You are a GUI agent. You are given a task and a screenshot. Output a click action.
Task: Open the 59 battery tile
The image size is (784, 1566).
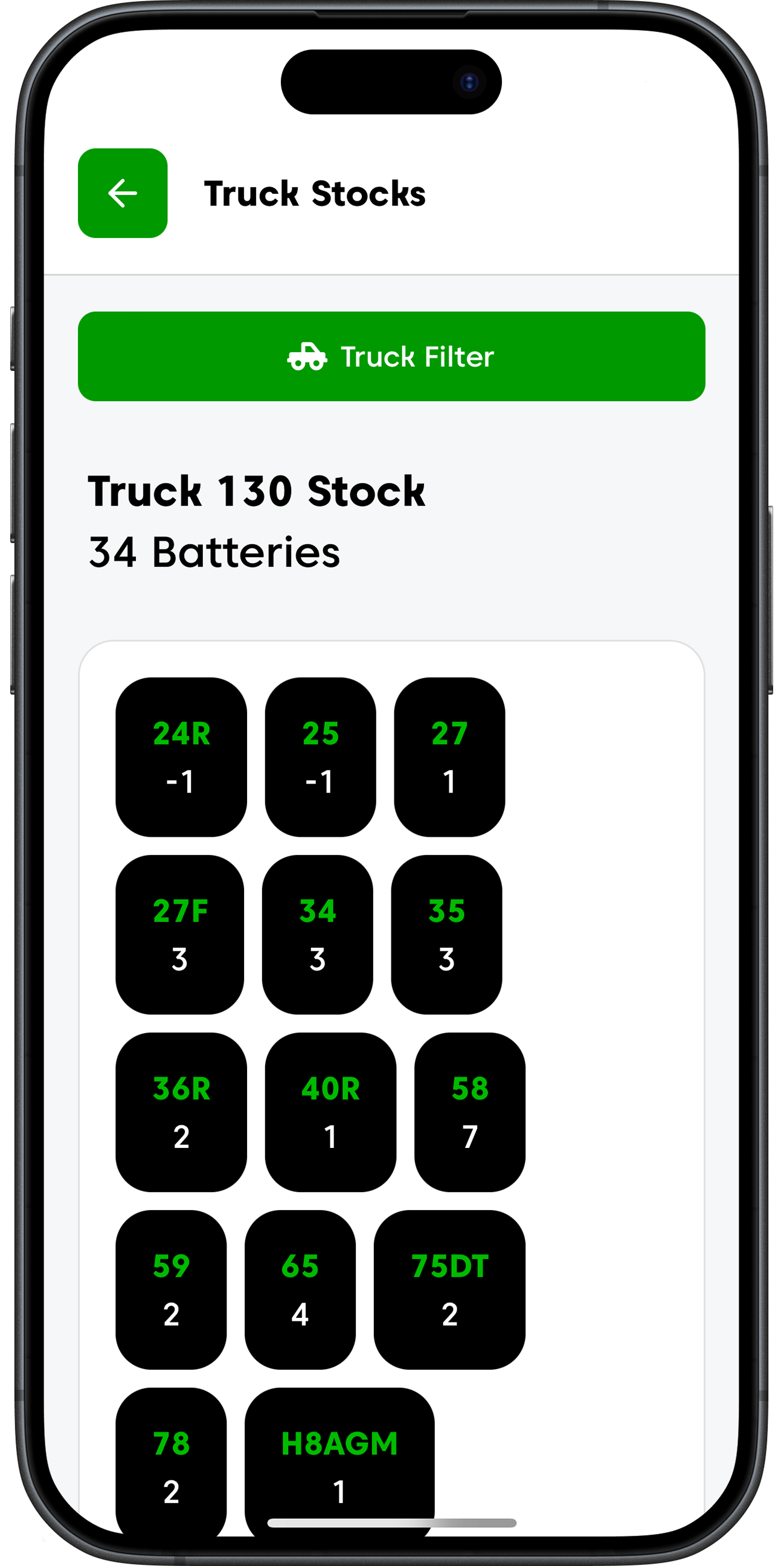point(171,1289)
